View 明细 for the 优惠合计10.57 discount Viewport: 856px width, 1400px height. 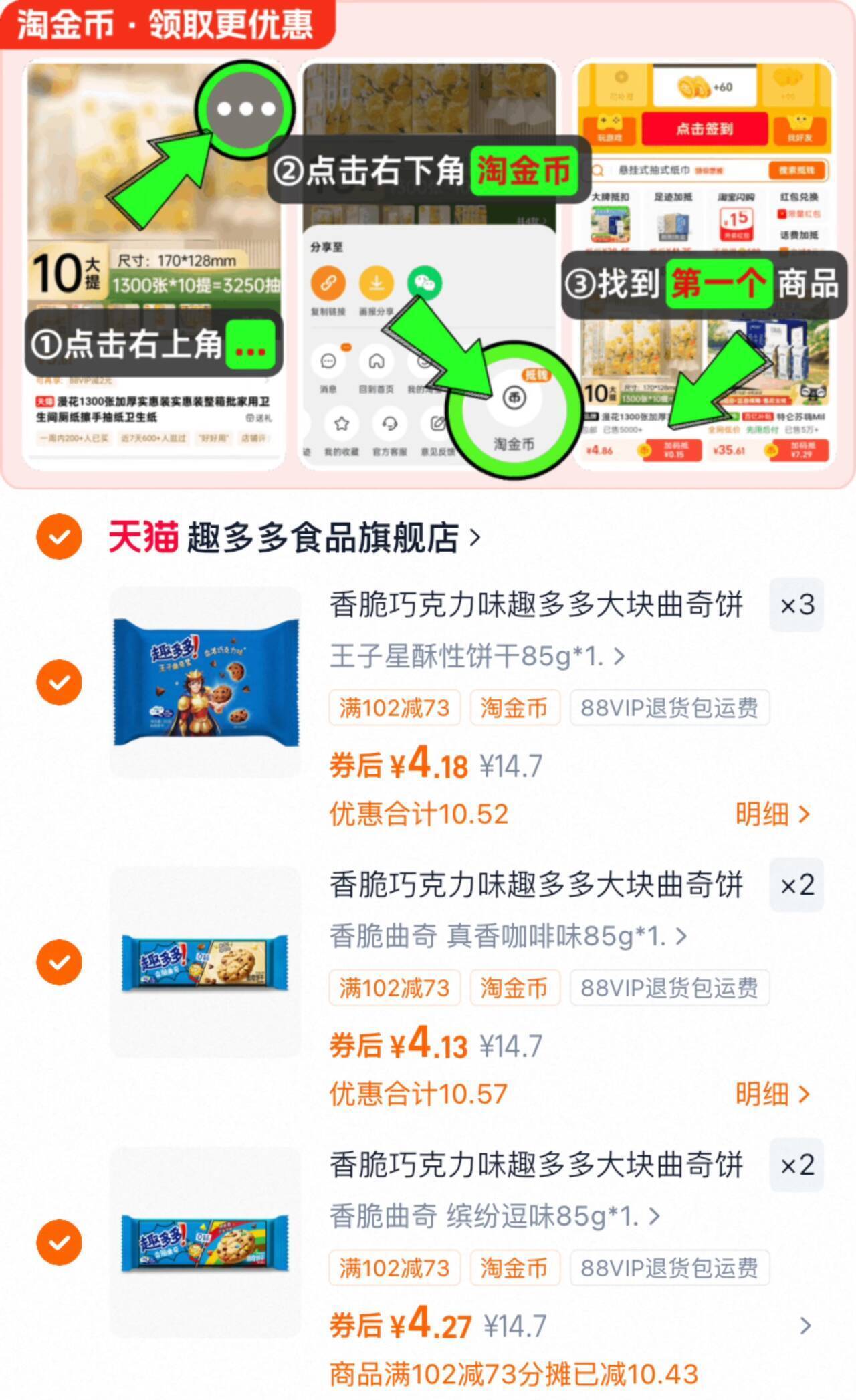coord(772,1094)
